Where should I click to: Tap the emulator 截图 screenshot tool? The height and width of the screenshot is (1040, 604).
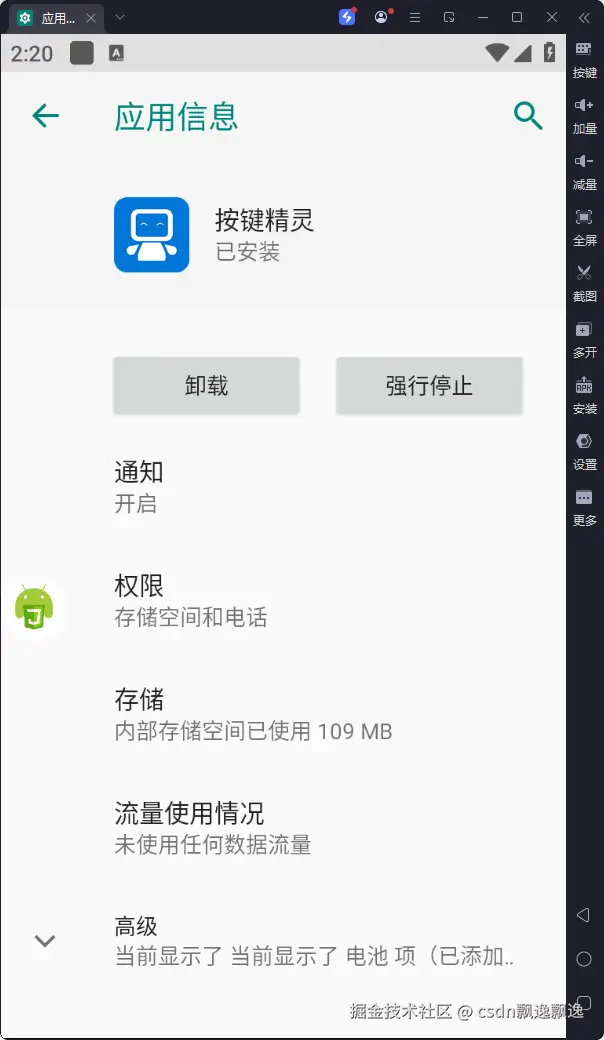click(x=585, y=280)
